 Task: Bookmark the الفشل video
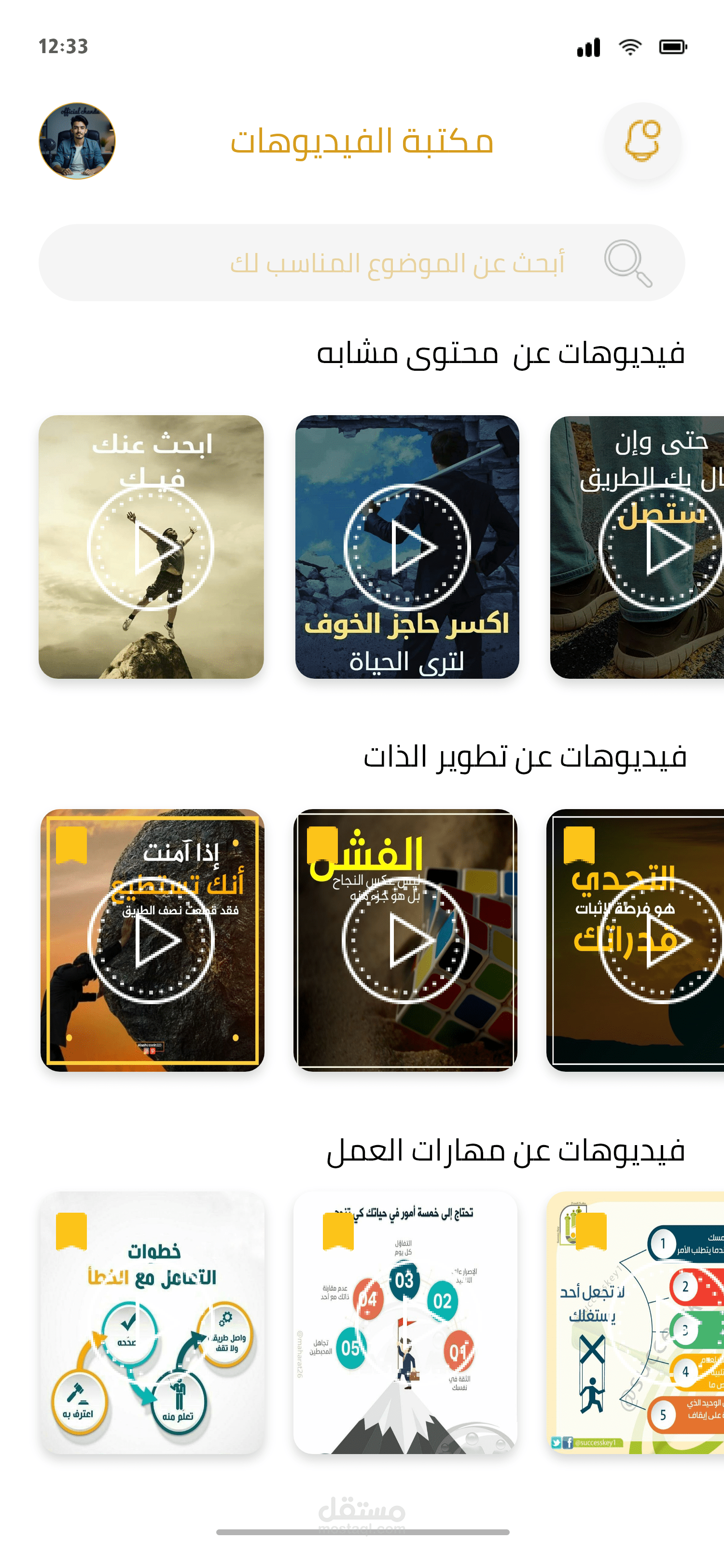pos(322,845)
